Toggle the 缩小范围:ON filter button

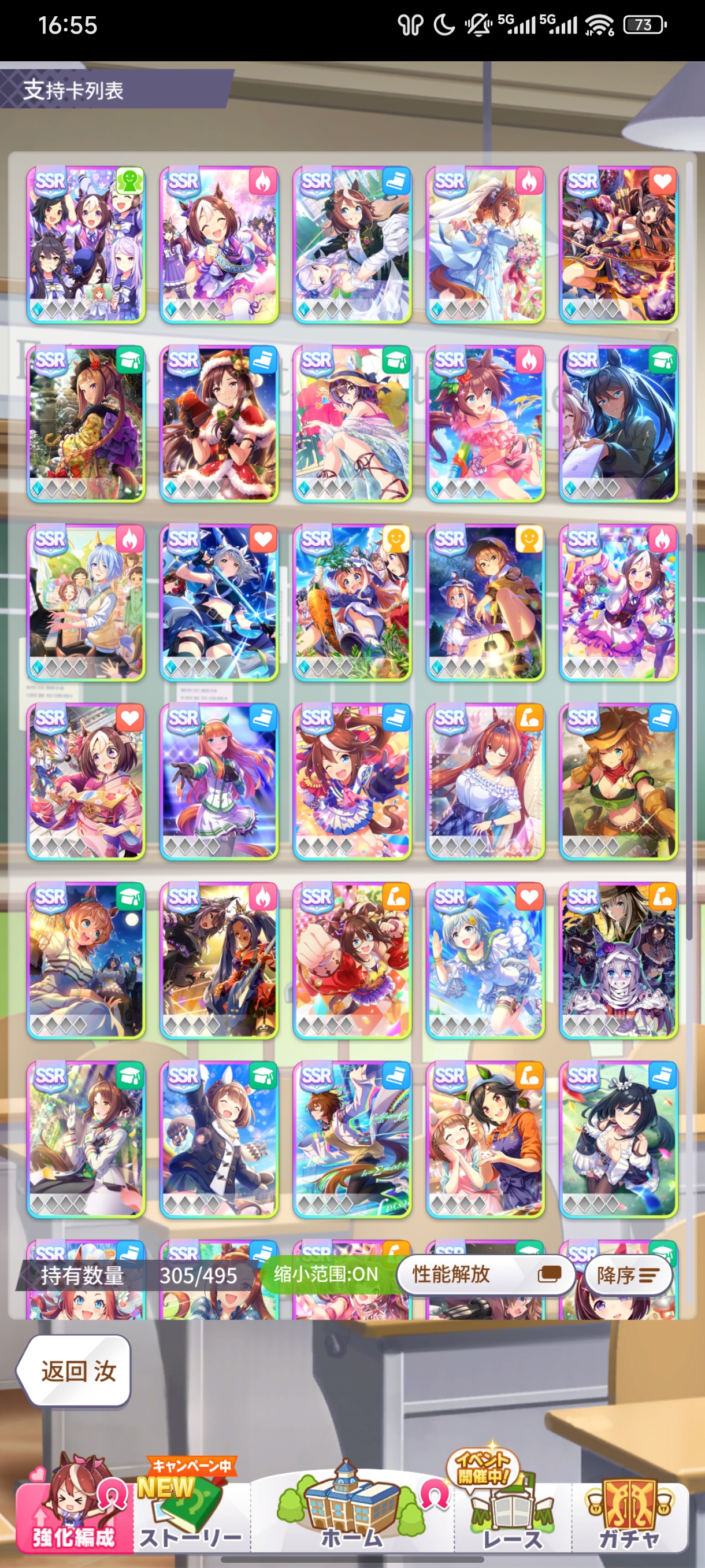pyautogui.click(x=325, y=1274)
